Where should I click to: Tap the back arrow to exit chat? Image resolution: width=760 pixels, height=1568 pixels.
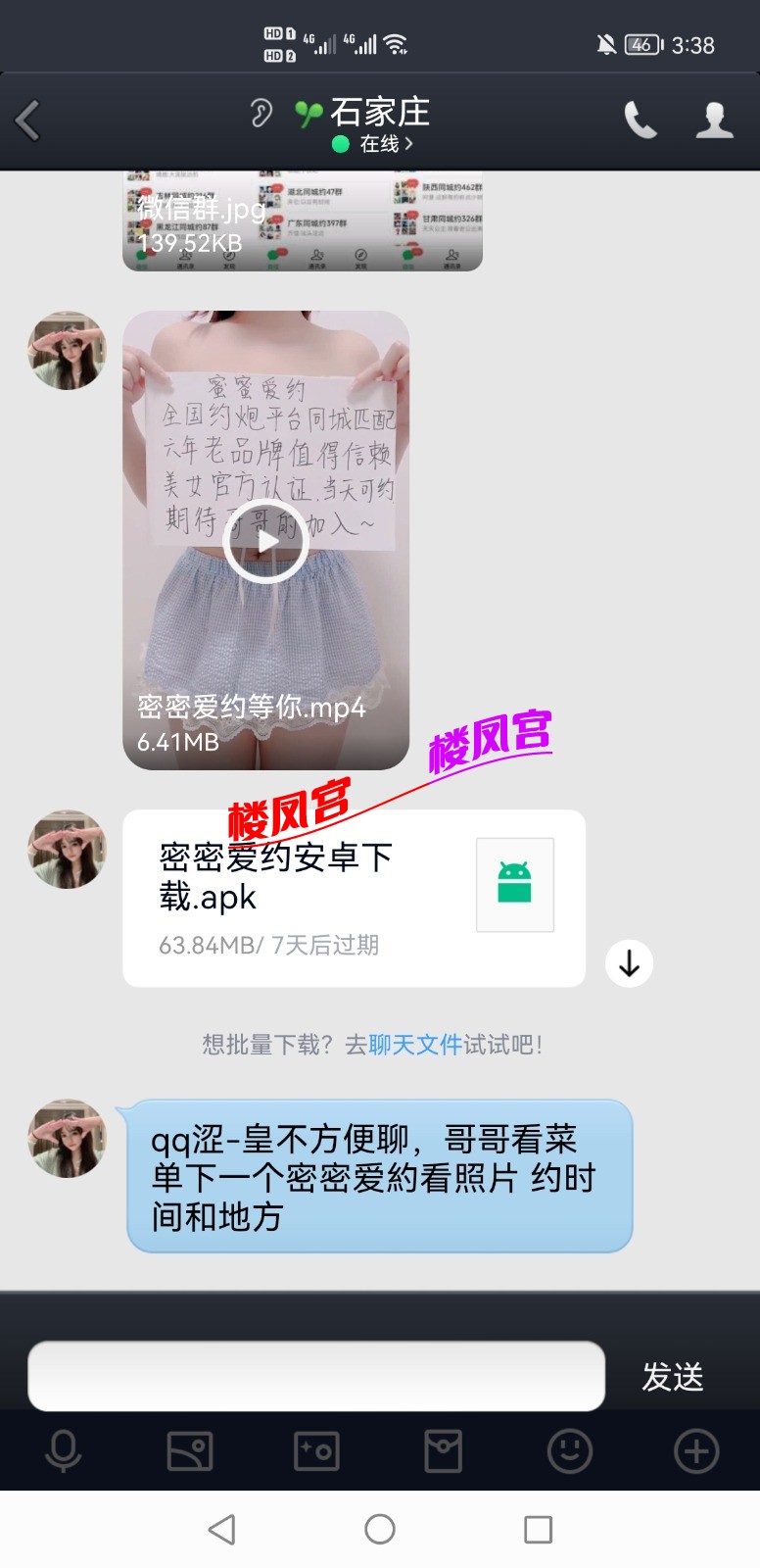coord(26,120)
